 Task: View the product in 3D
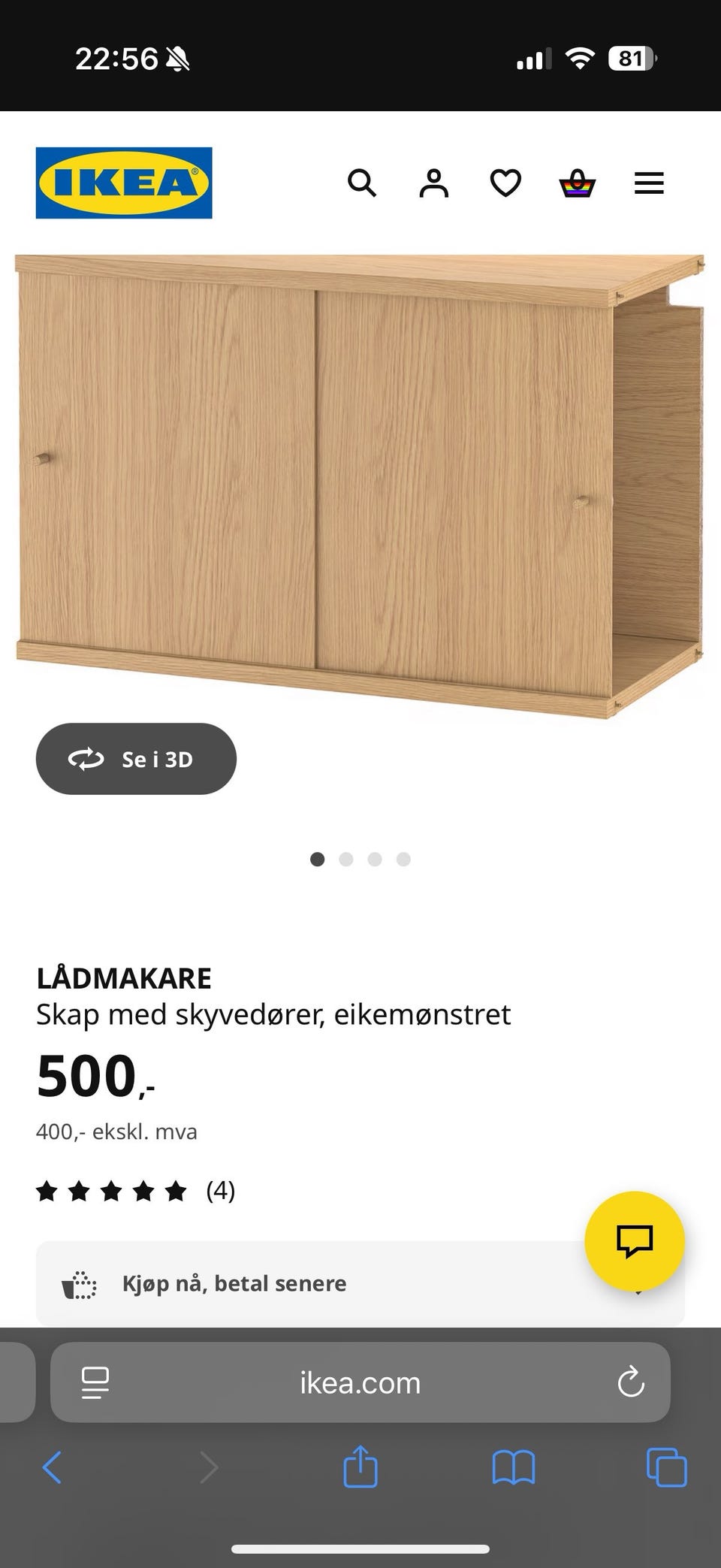click(x=136, y=759)
